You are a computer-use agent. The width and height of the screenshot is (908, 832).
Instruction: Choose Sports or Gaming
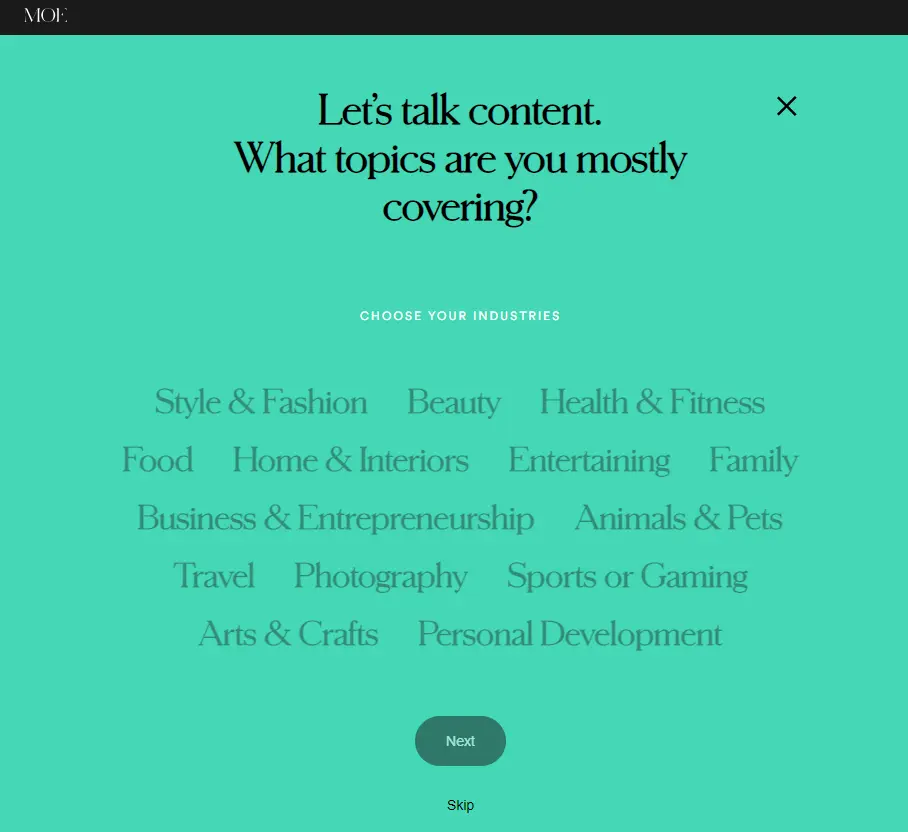[627, 576]
